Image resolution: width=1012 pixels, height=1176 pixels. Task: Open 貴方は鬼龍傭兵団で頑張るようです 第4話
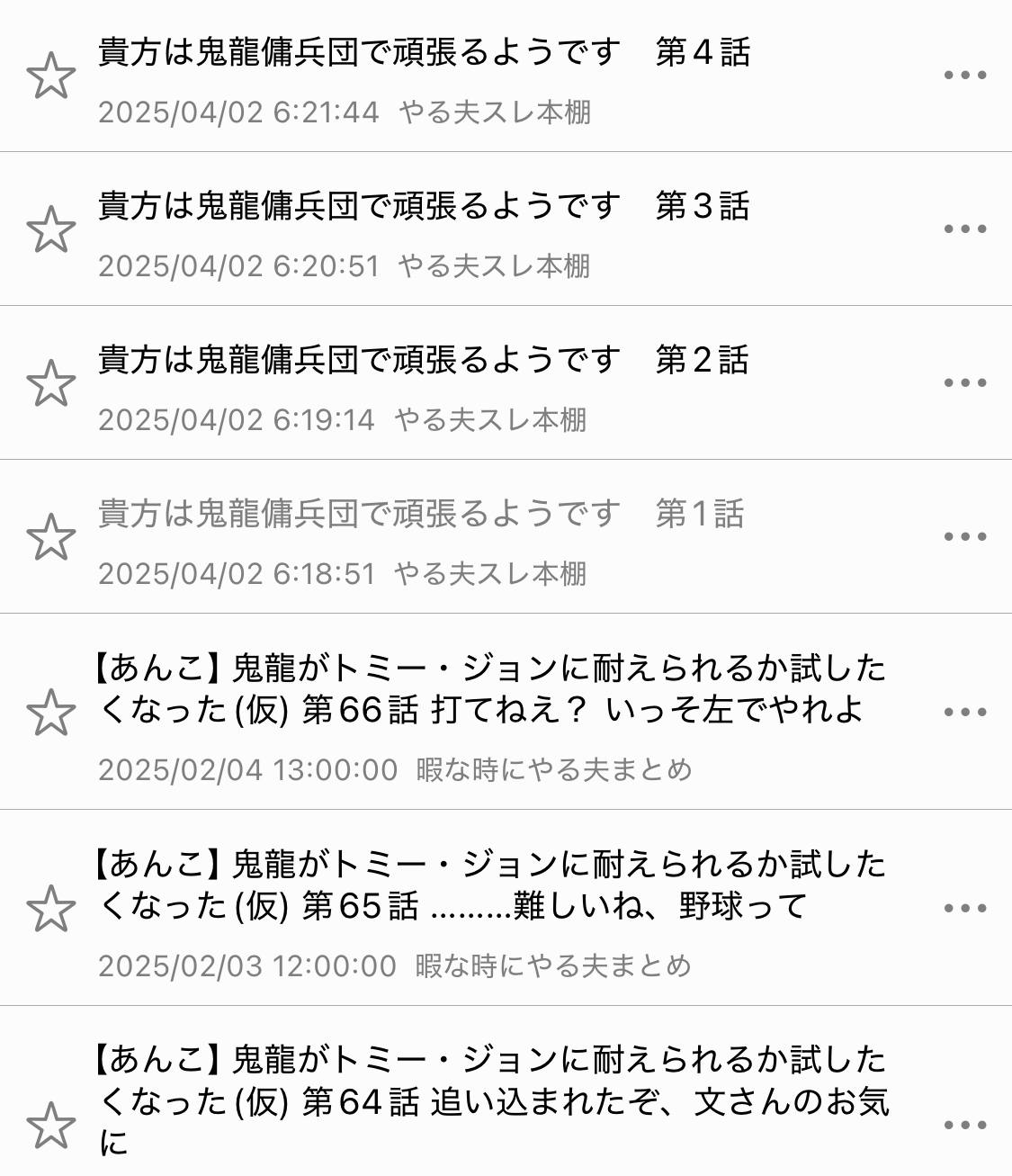(424, 54)
